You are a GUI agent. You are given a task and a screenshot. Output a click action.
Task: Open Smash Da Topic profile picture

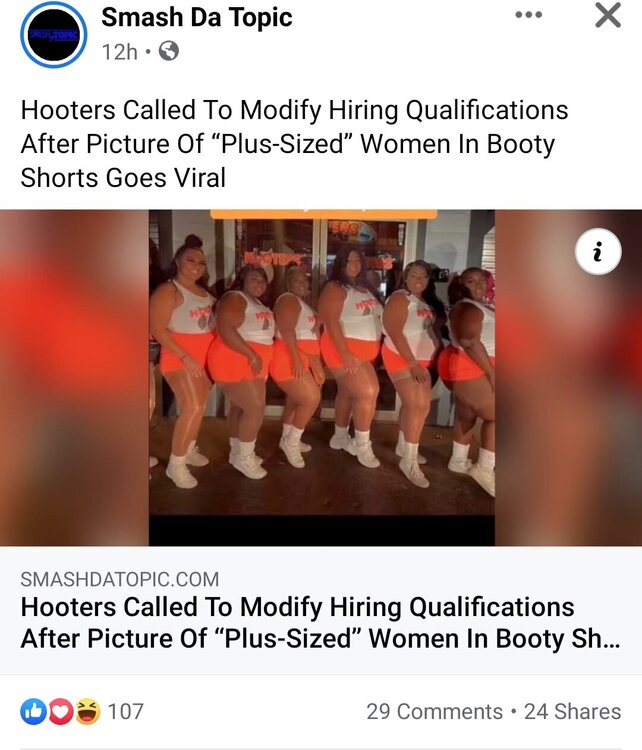tap(54, 34)
